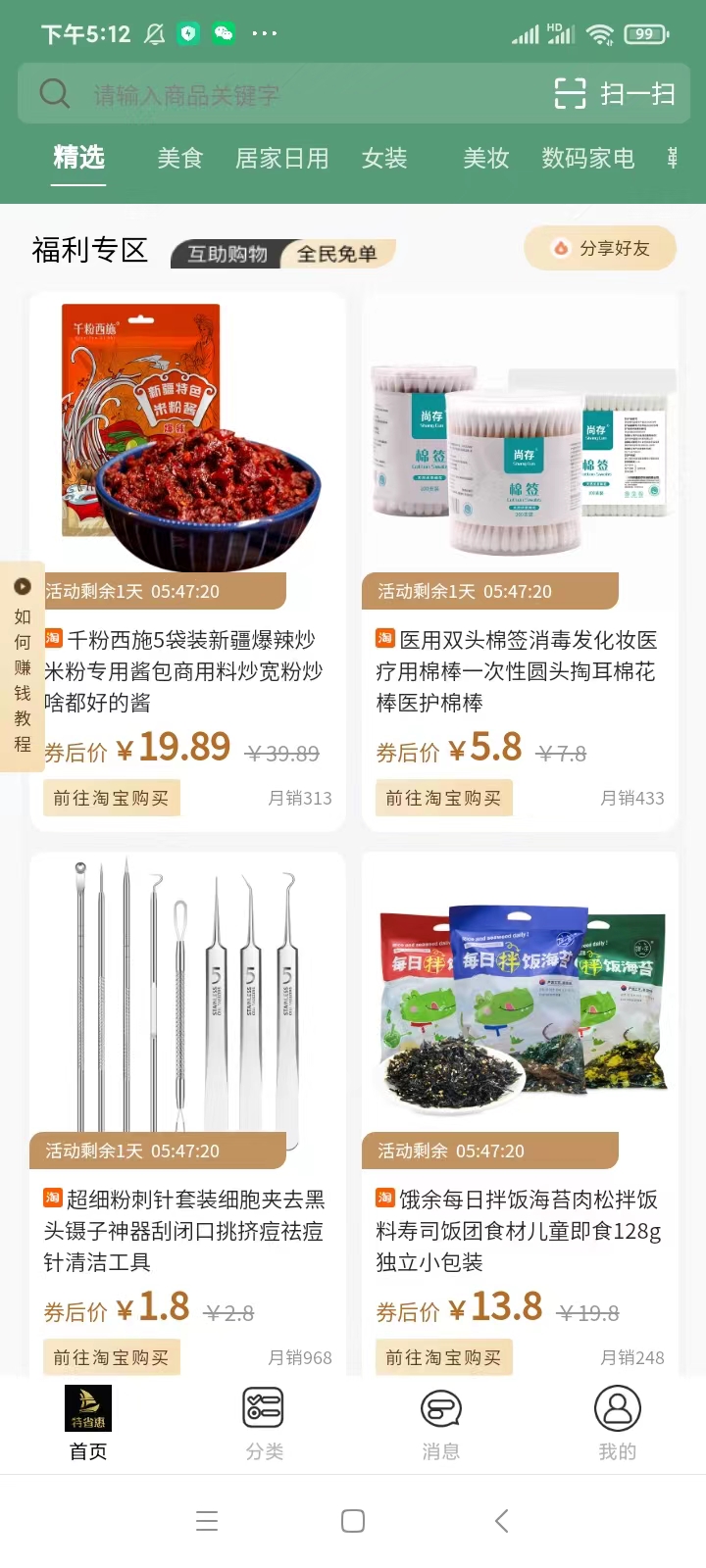
Task: Select the 互助购物 segment
Action: coord(227,254)
